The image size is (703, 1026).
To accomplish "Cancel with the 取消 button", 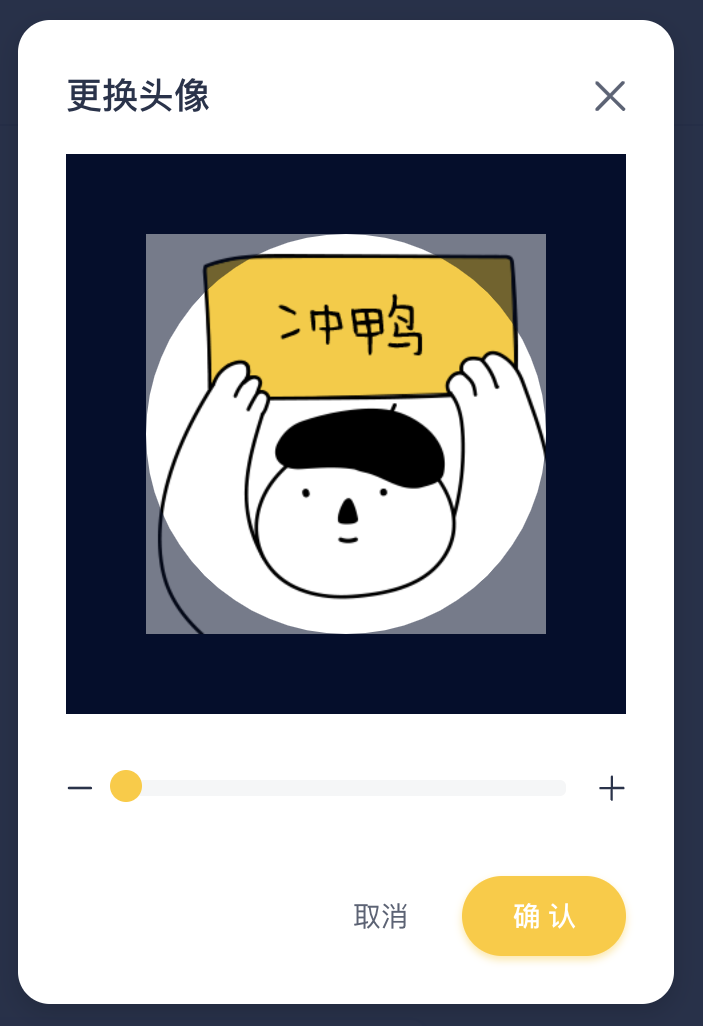I will tap(380, 916).
